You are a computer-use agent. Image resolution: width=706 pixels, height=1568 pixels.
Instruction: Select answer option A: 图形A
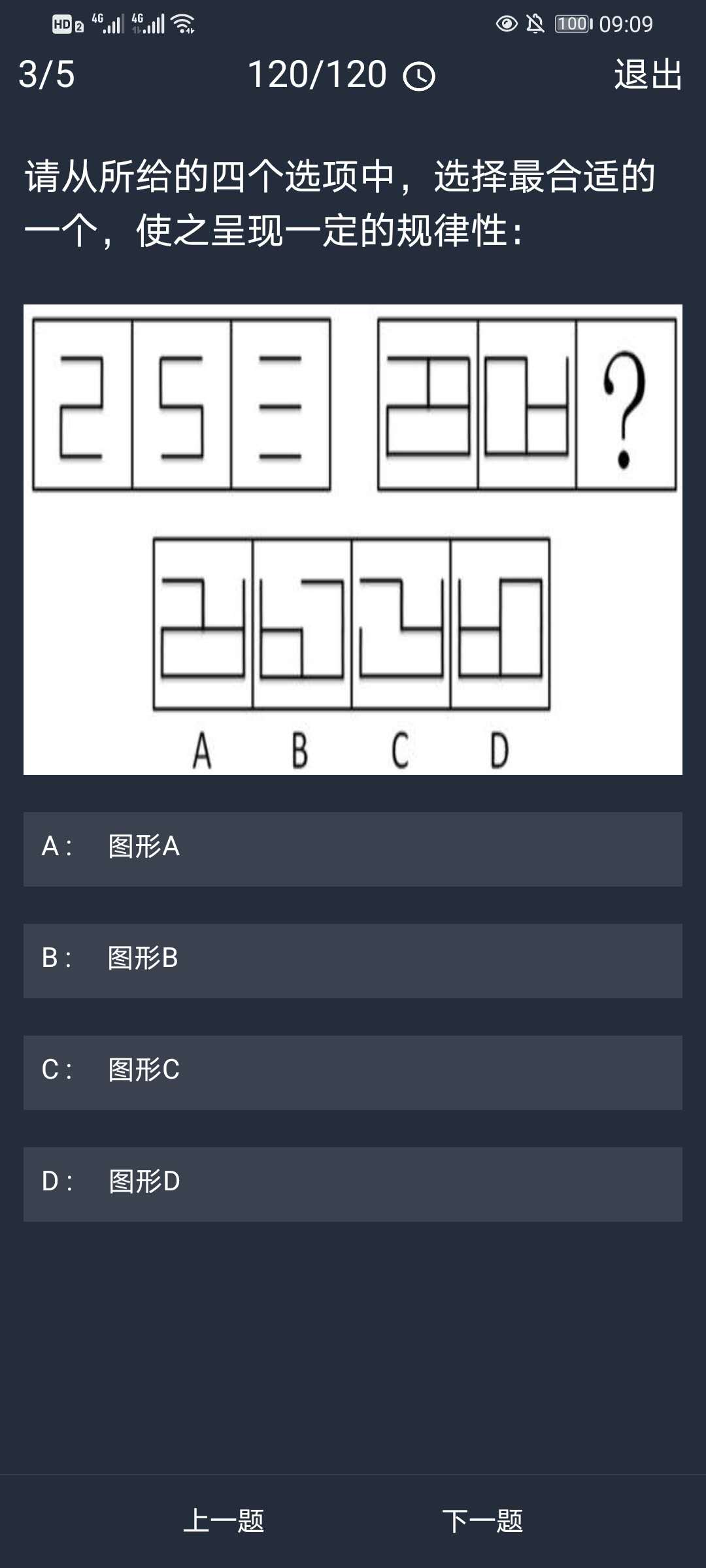pos(352,849)
